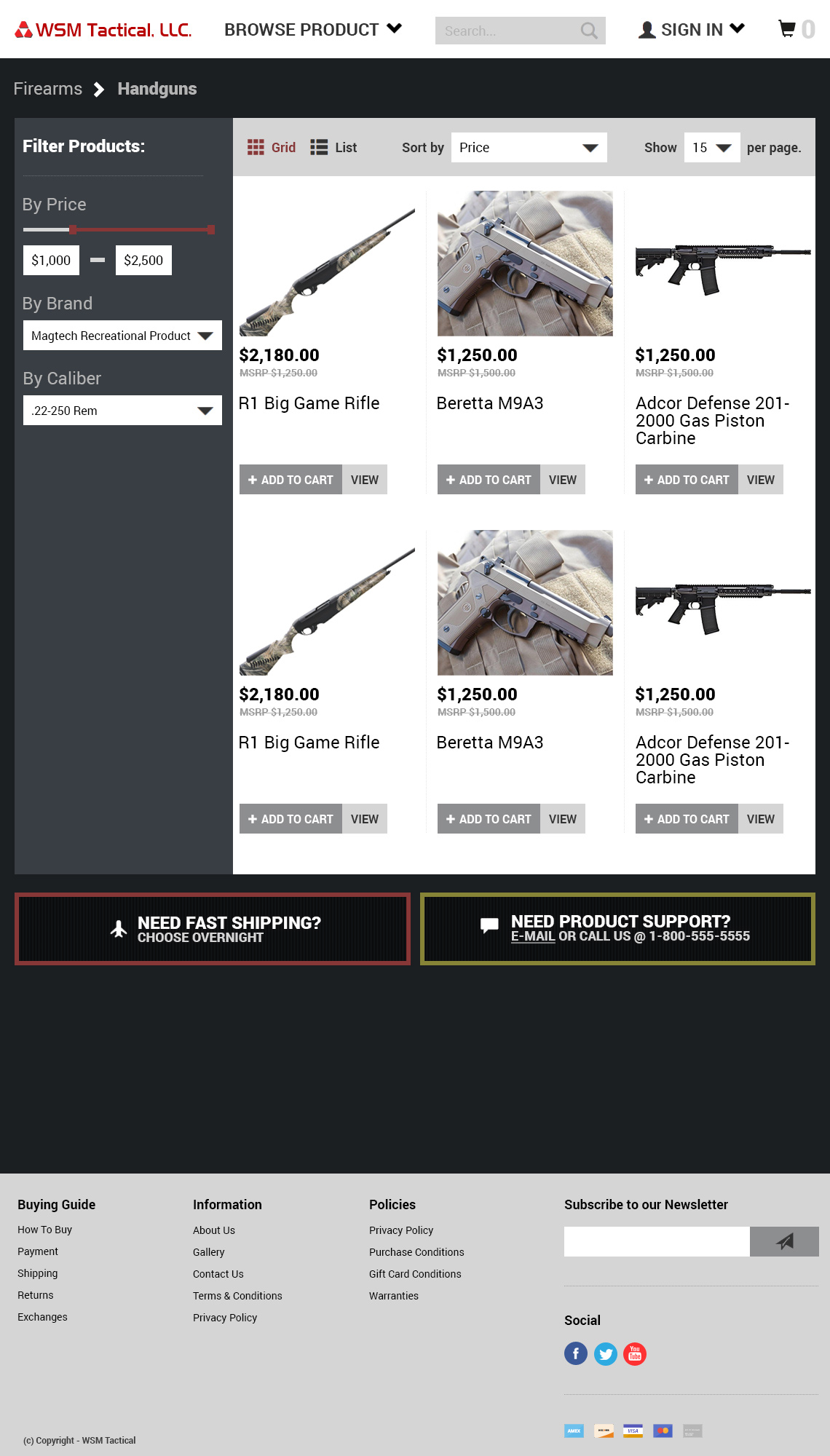Select the brand filter dropdown
This screenshot has height=1456, width=830.
pos(122,336)
